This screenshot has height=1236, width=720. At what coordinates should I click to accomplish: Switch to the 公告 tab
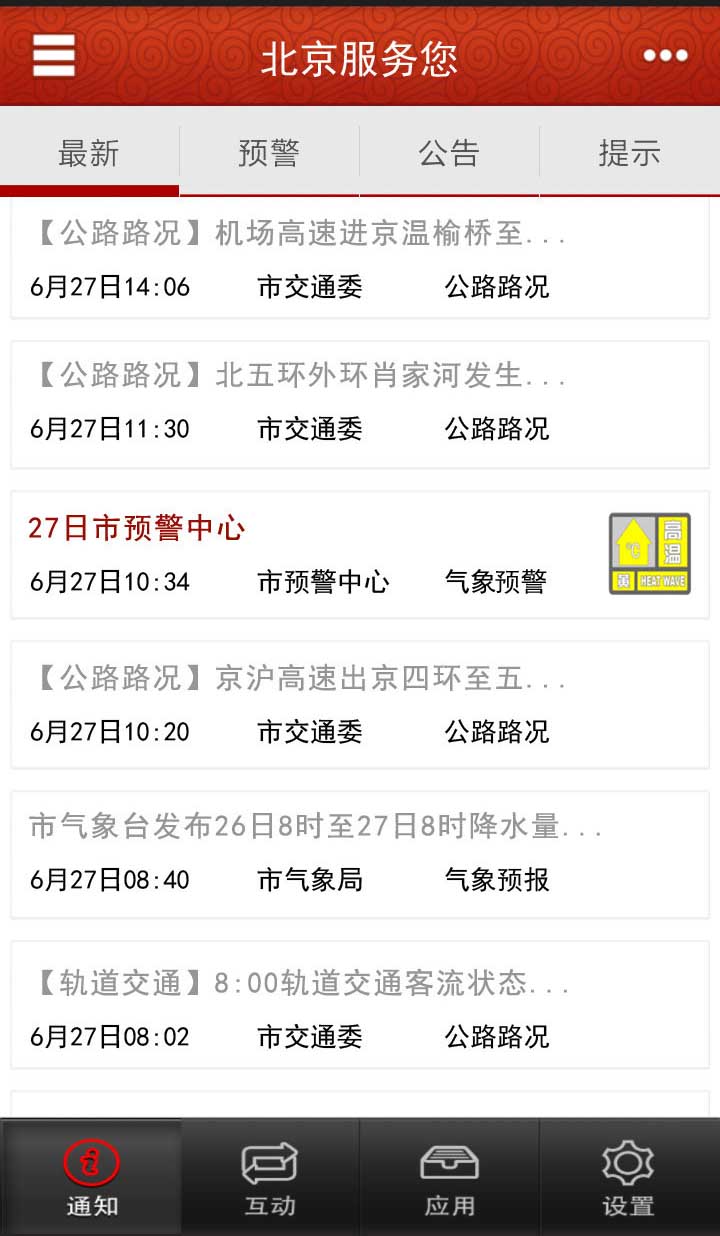(449, 152)
